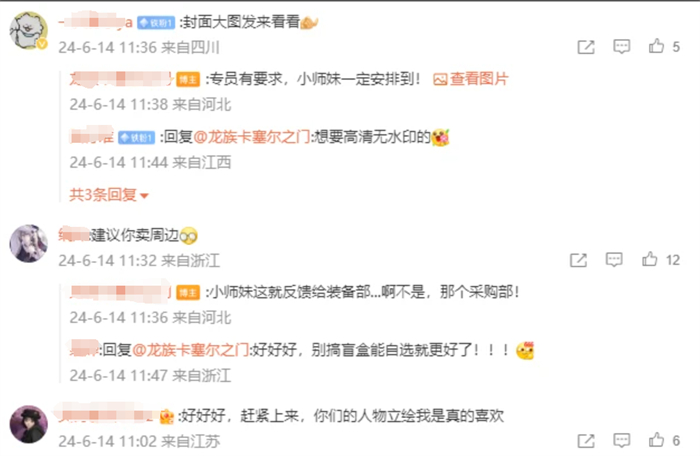The height and width of the screenshot is (456, 700).
Task: Share the 封面大图发来看看 comment
Action: coord(586,46)
